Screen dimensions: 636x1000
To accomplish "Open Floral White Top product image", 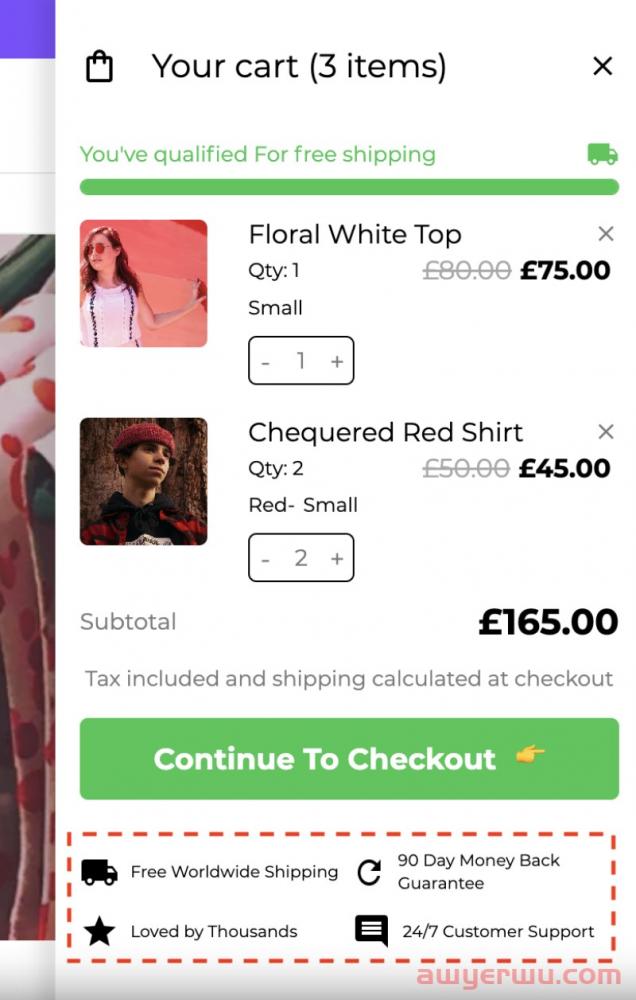I will [x=144, y=284].
